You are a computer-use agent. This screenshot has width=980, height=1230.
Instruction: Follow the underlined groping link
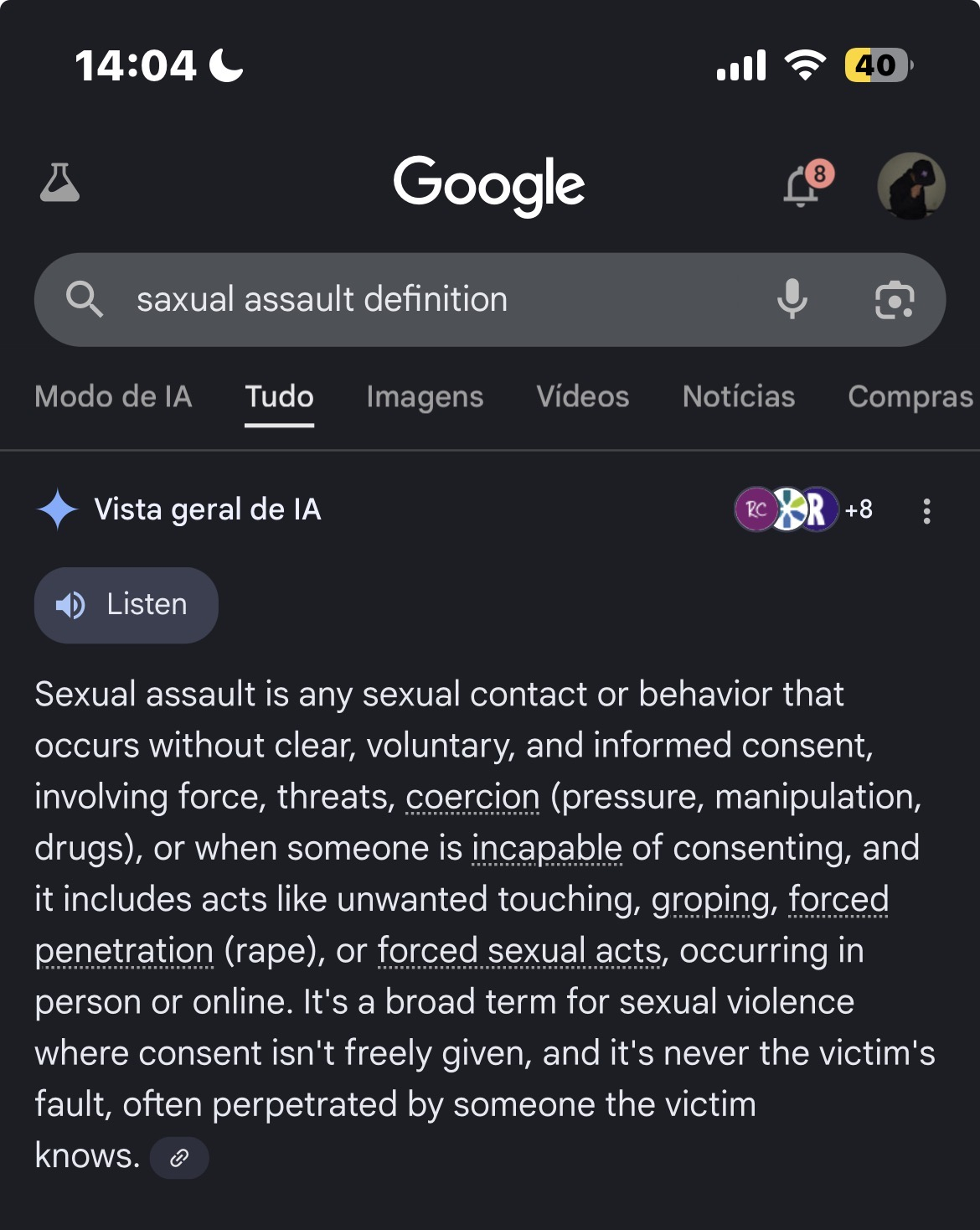[x=710, y=900]
